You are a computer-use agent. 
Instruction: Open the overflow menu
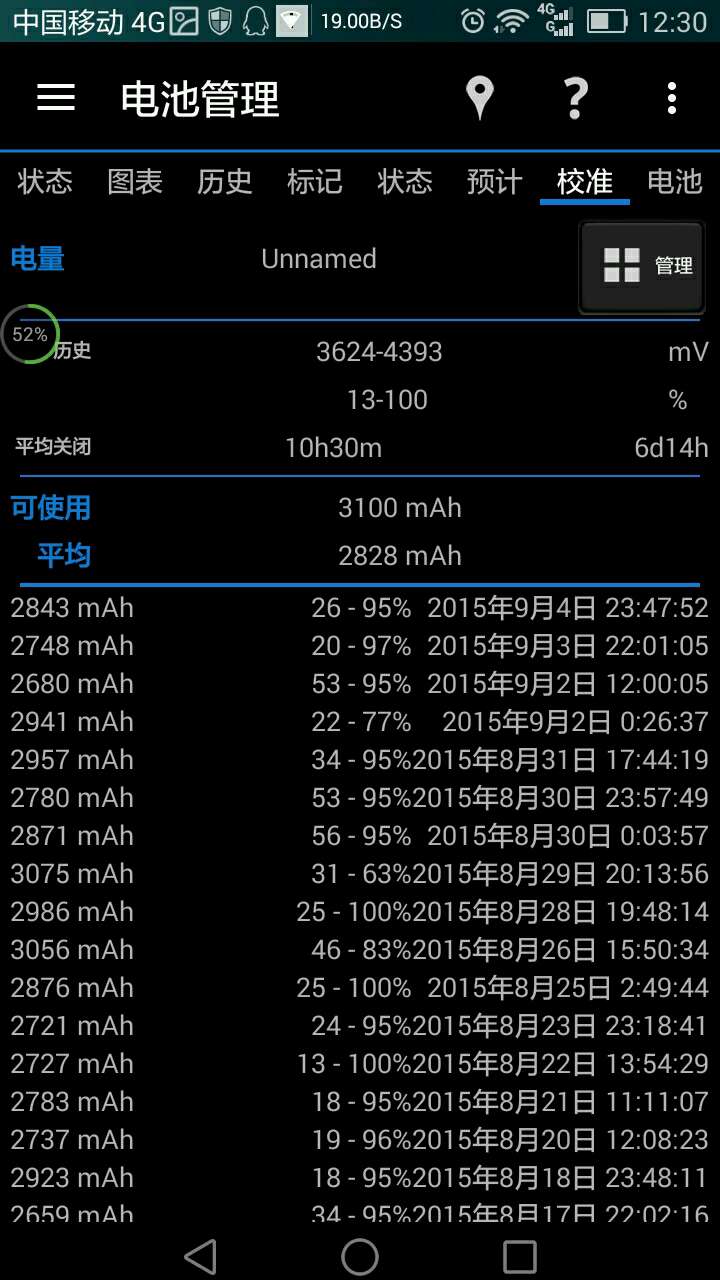pos(672,98)
